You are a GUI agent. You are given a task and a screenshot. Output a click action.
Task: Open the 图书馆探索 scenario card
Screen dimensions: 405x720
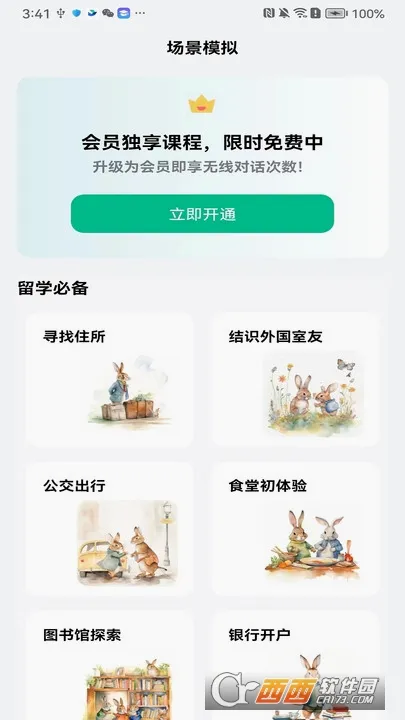tap(109, 665)
